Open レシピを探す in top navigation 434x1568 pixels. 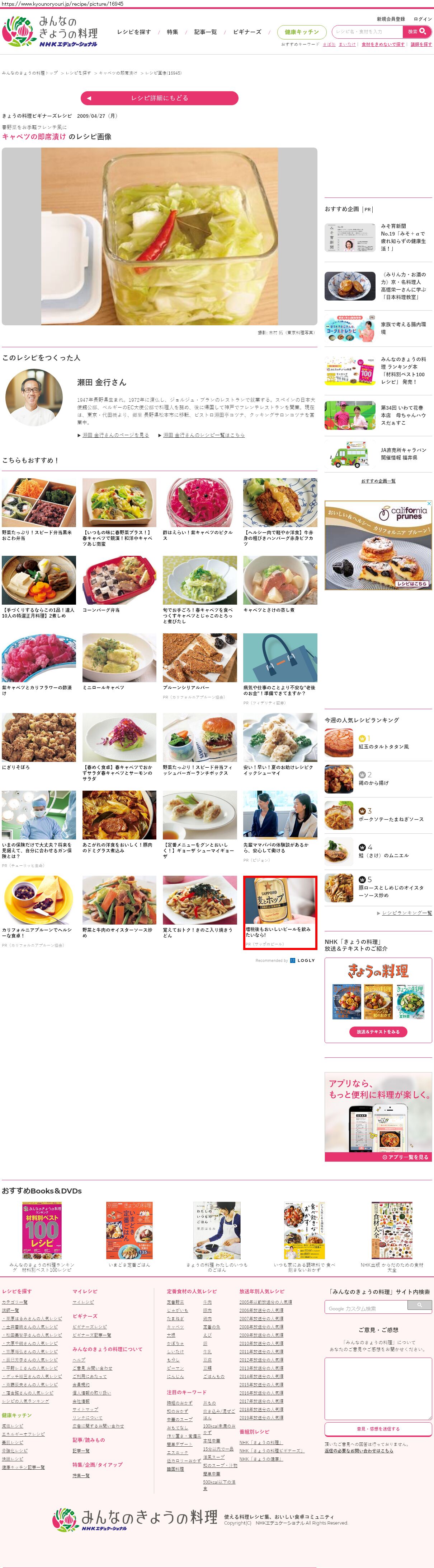134,32
